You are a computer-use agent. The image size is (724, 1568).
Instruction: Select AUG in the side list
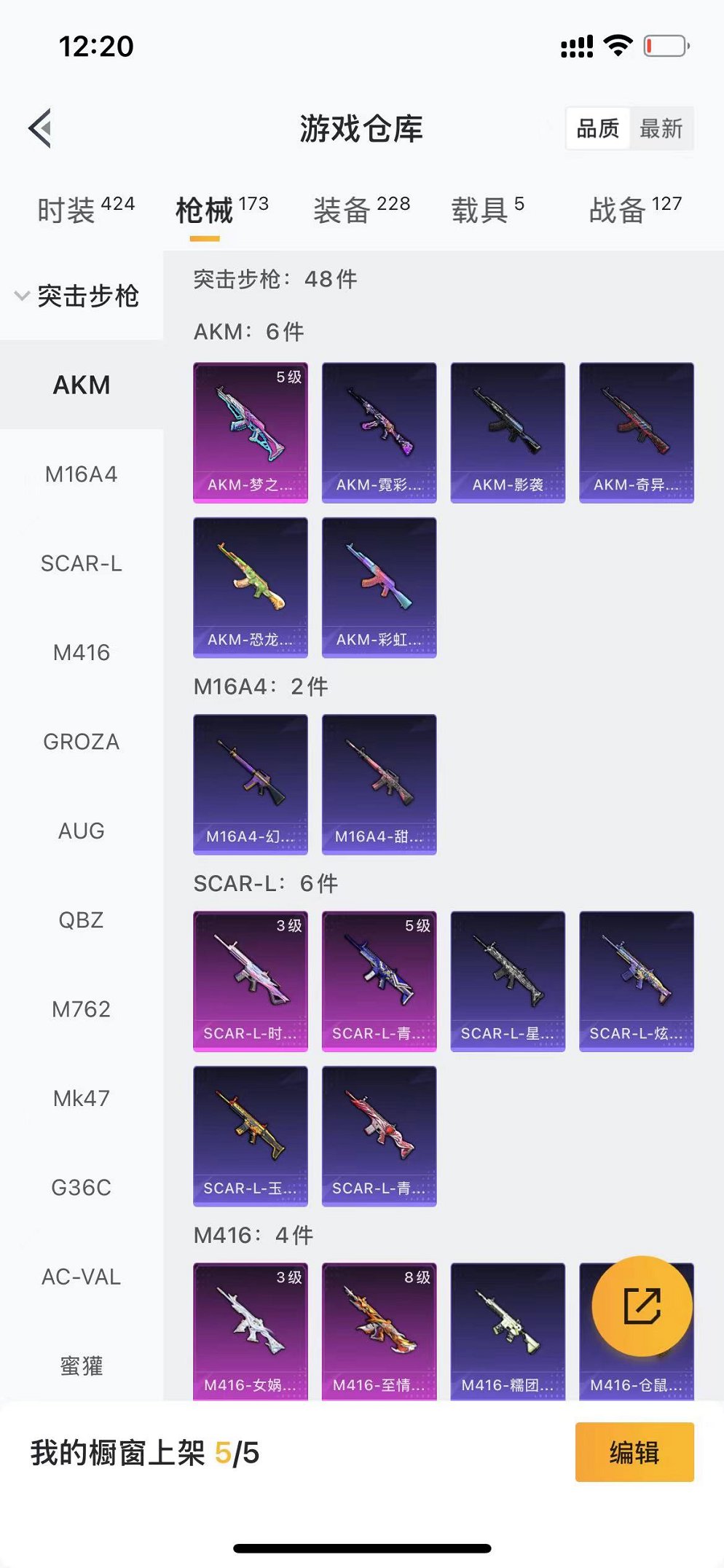(x=81, y=831)
